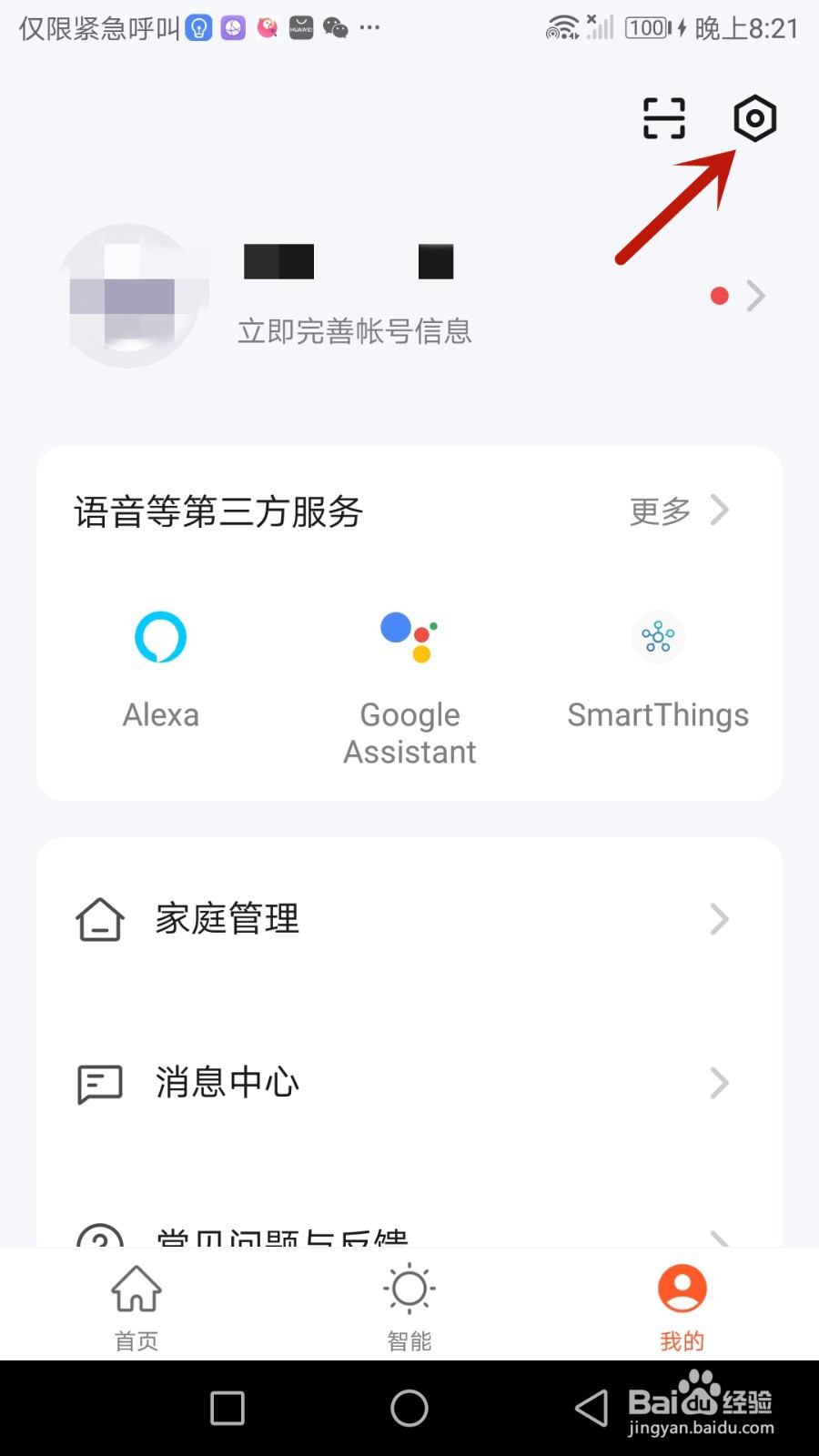Select the Alexa service icon

pos(160,637)
